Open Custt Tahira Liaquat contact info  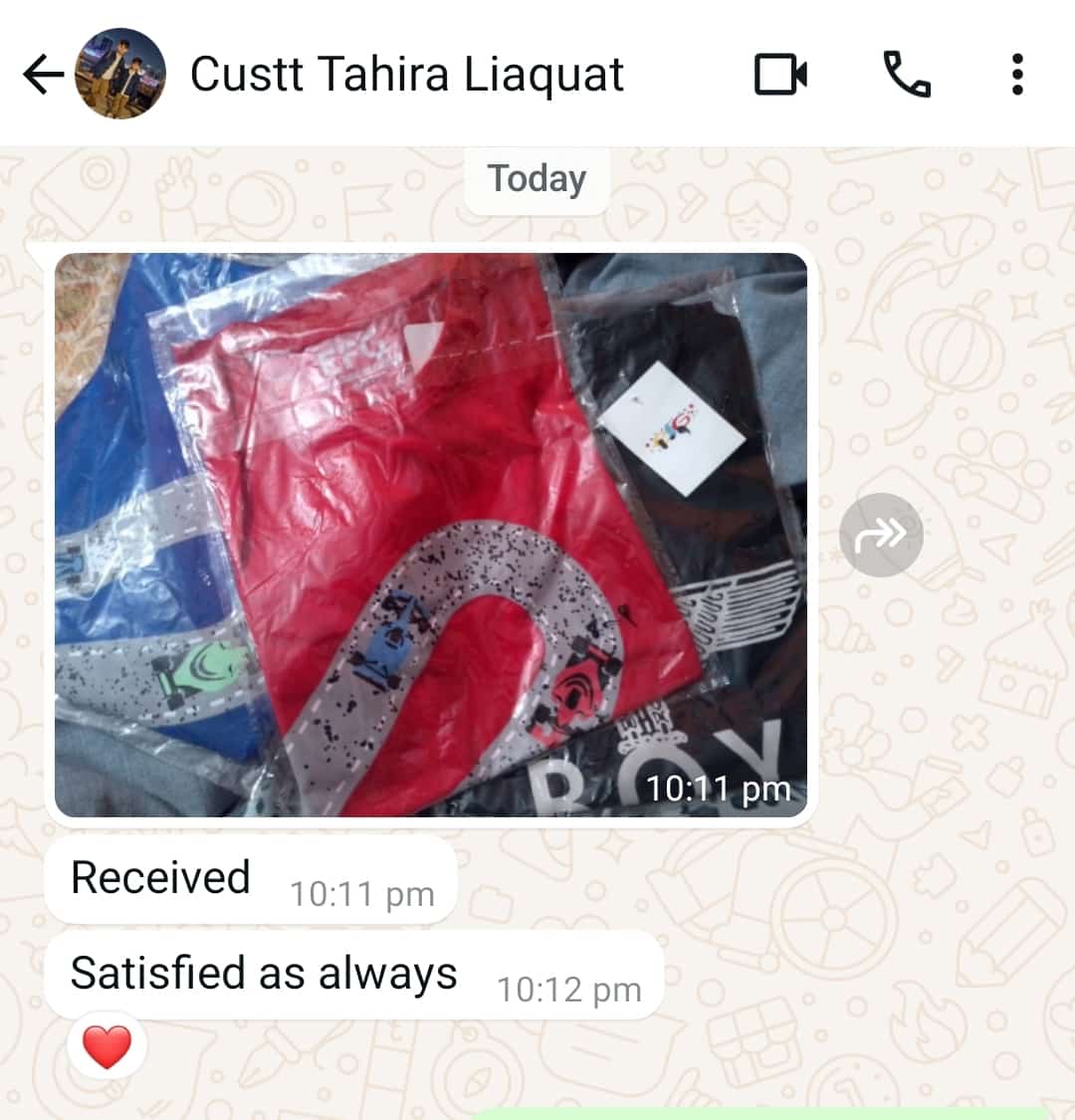click(406, 75)
